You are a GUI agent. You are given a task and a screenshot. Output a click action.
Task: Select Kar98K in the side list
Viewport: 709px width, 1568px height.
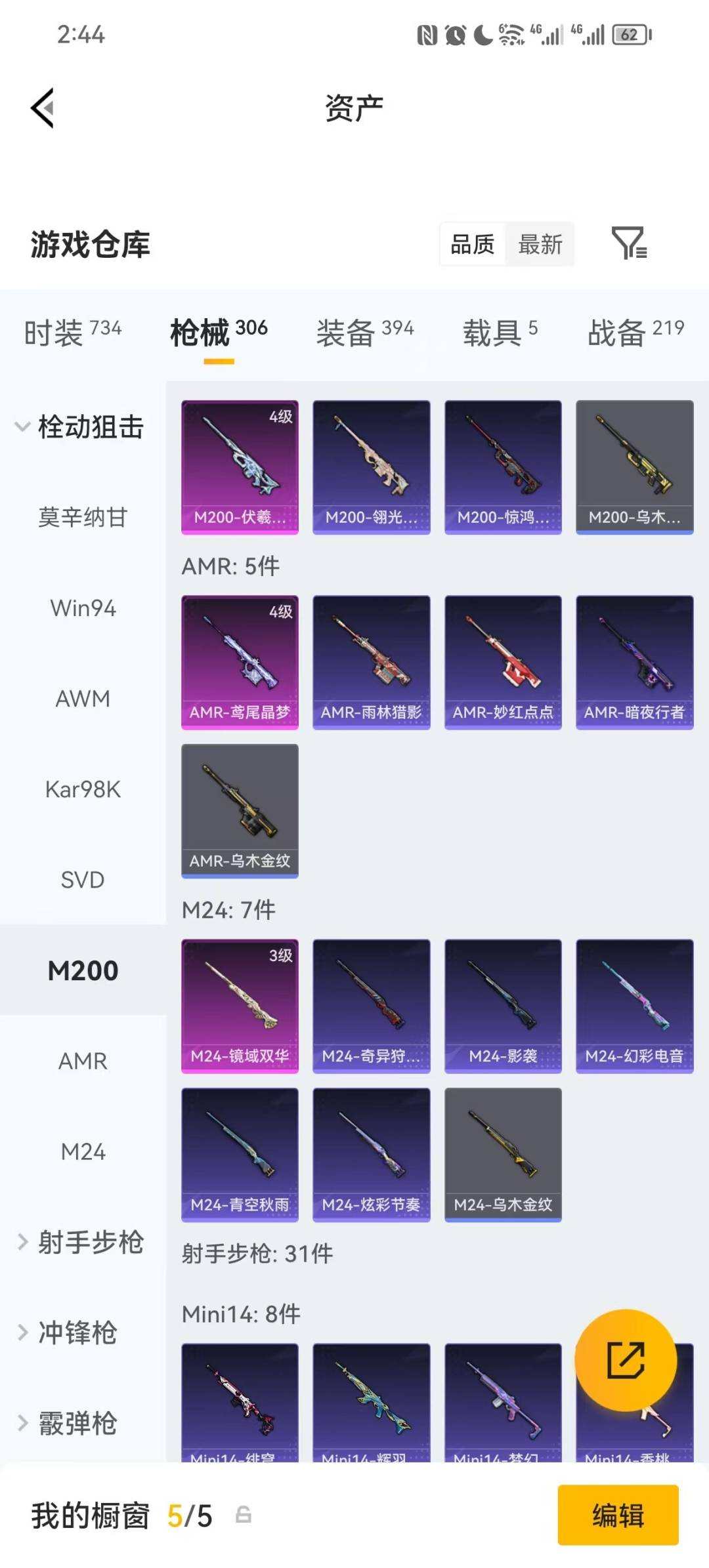[83, 789]
